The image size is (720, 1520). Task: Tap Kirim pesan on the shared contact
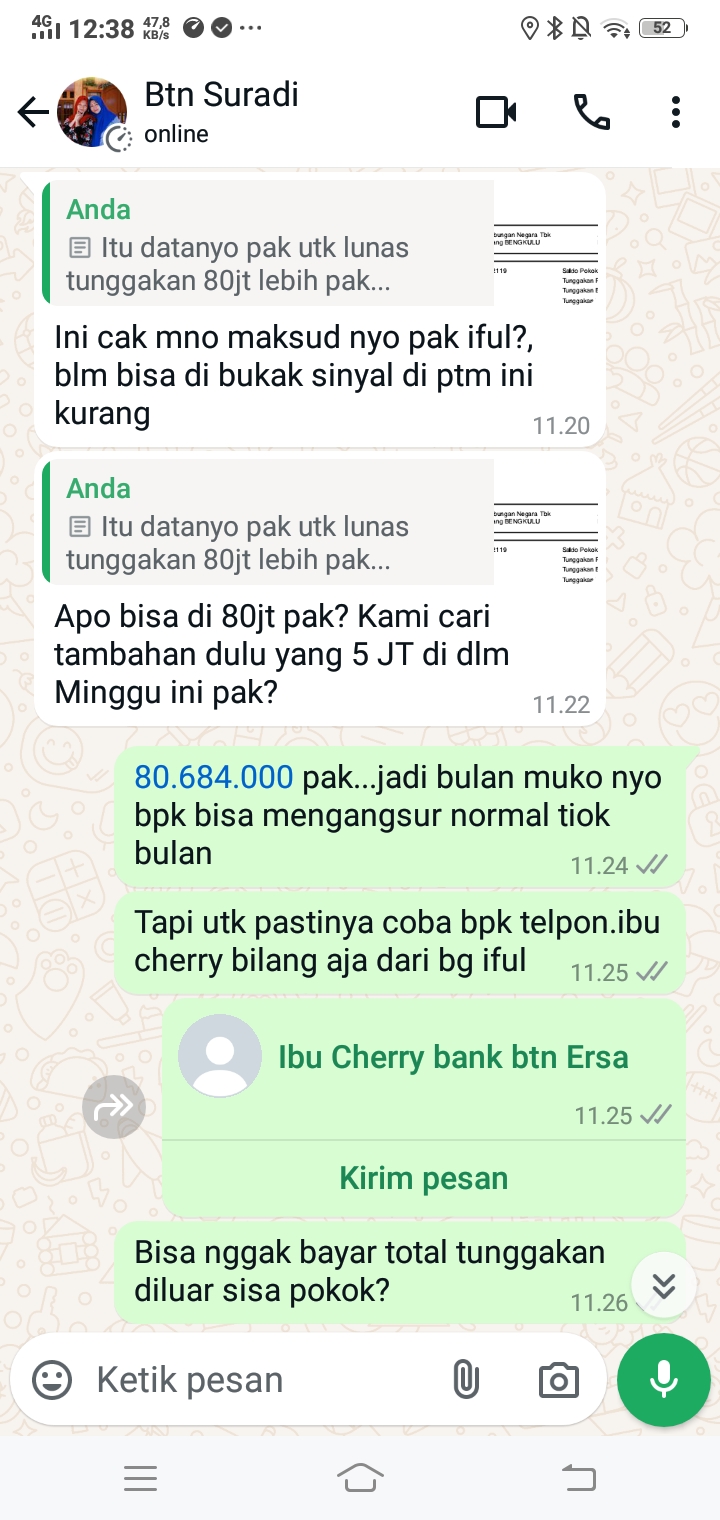(424, 1178)
